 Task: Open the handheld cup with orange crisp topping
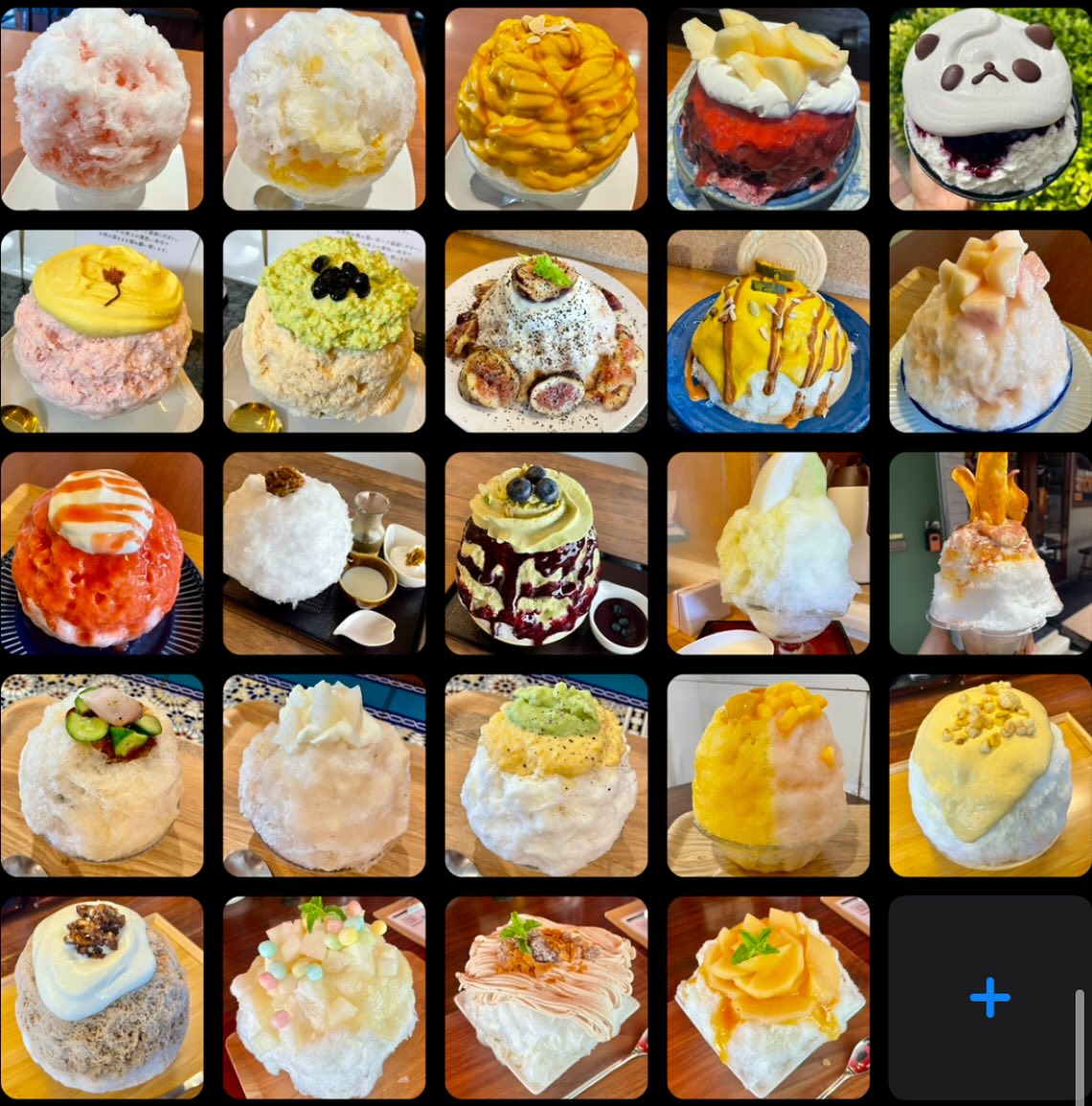click(990, 553)
